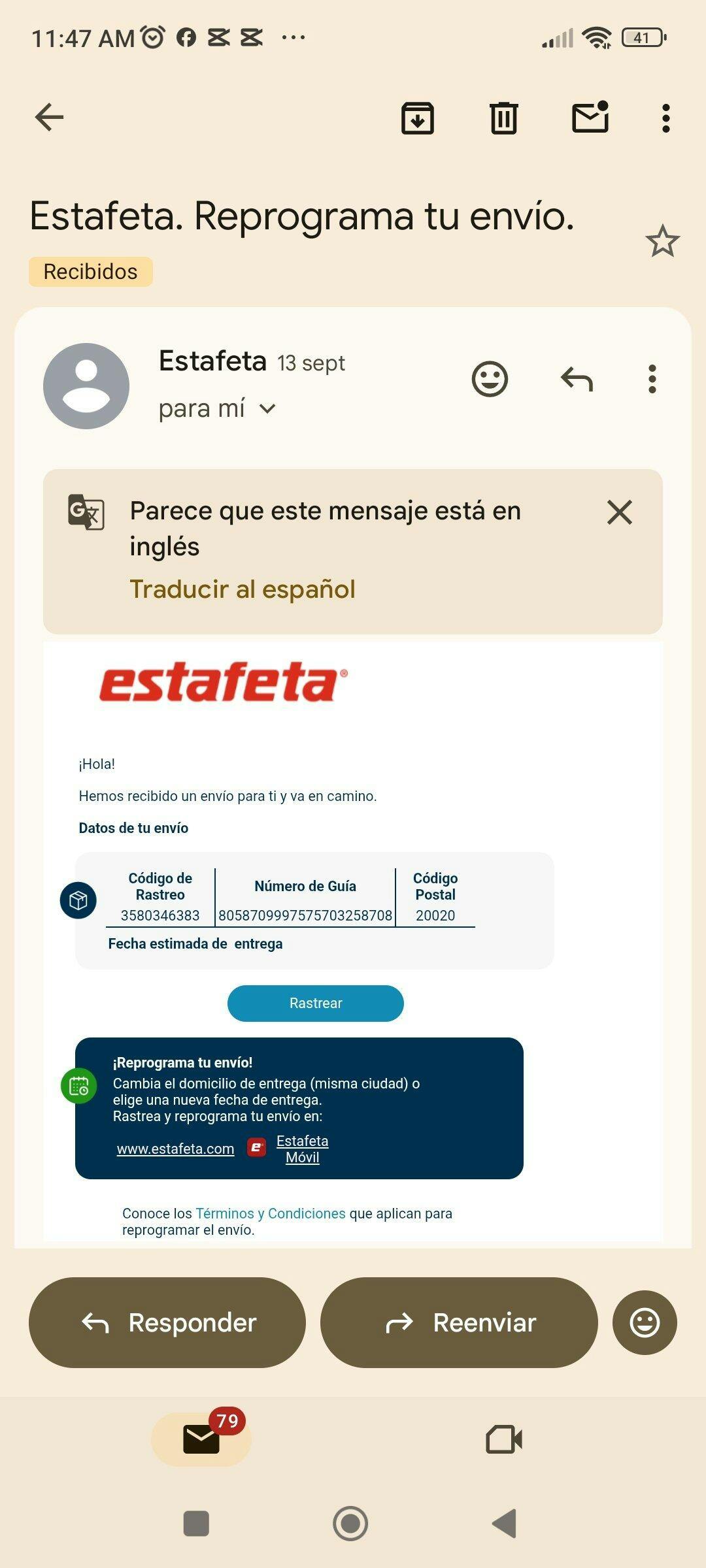Open the Recibidos label
The height and width of the screenshot is (1568, 706).
click(x=90, y=272)
